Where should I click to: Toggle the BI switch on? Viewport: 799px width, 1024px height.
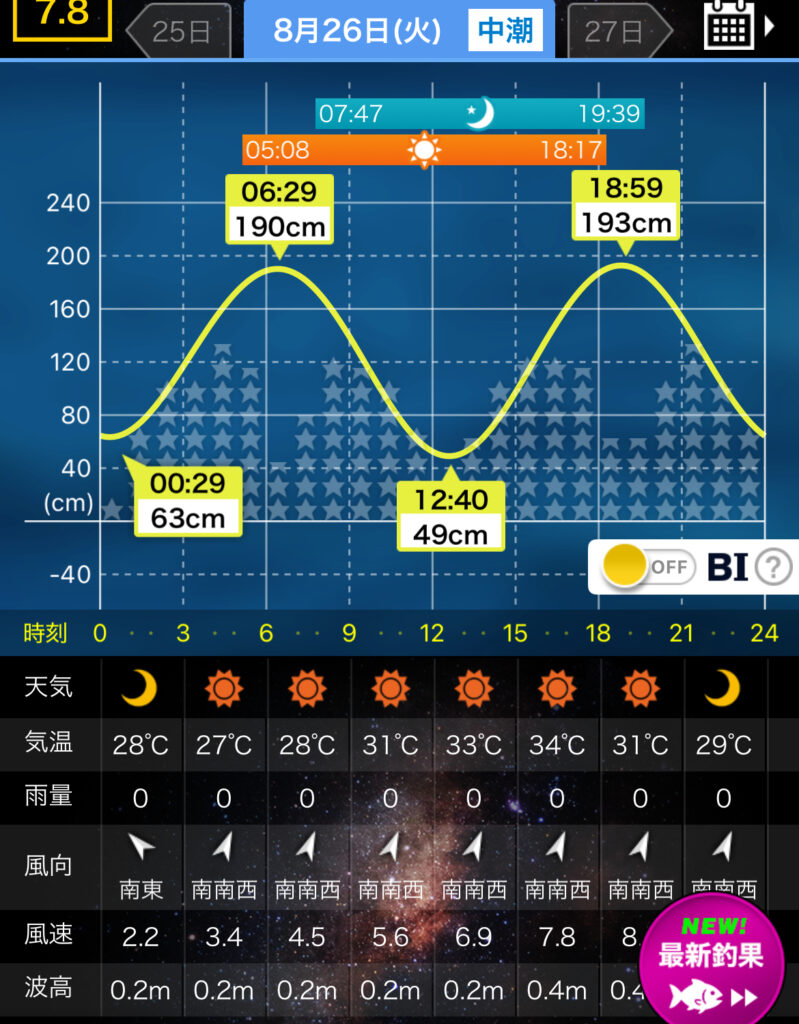pos(647,567)
